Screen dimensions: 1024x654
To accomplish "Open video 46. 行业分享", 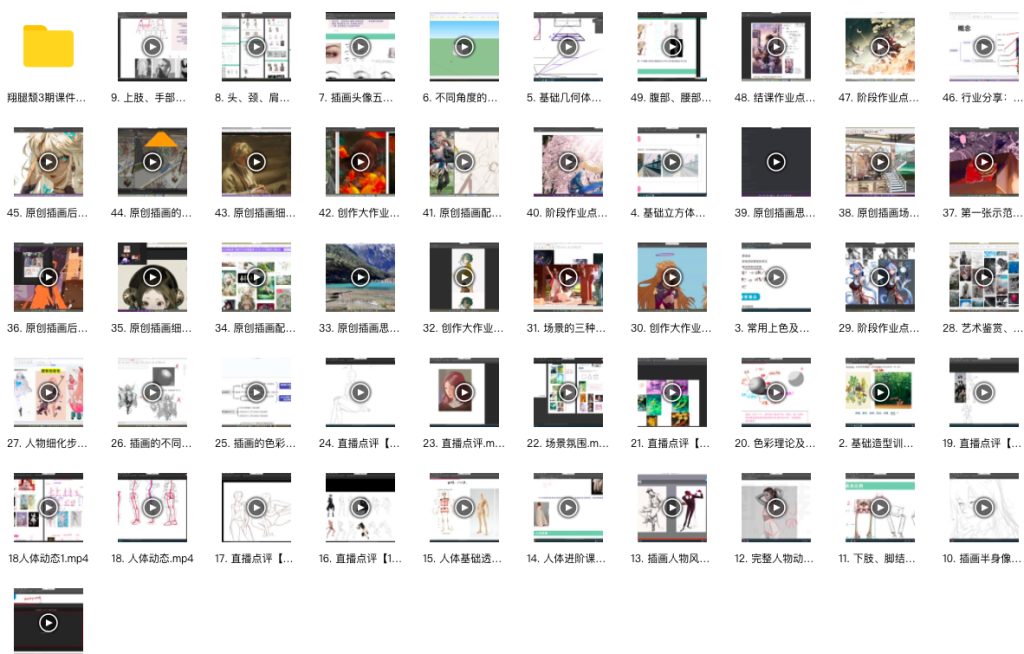I will point(984,47).
